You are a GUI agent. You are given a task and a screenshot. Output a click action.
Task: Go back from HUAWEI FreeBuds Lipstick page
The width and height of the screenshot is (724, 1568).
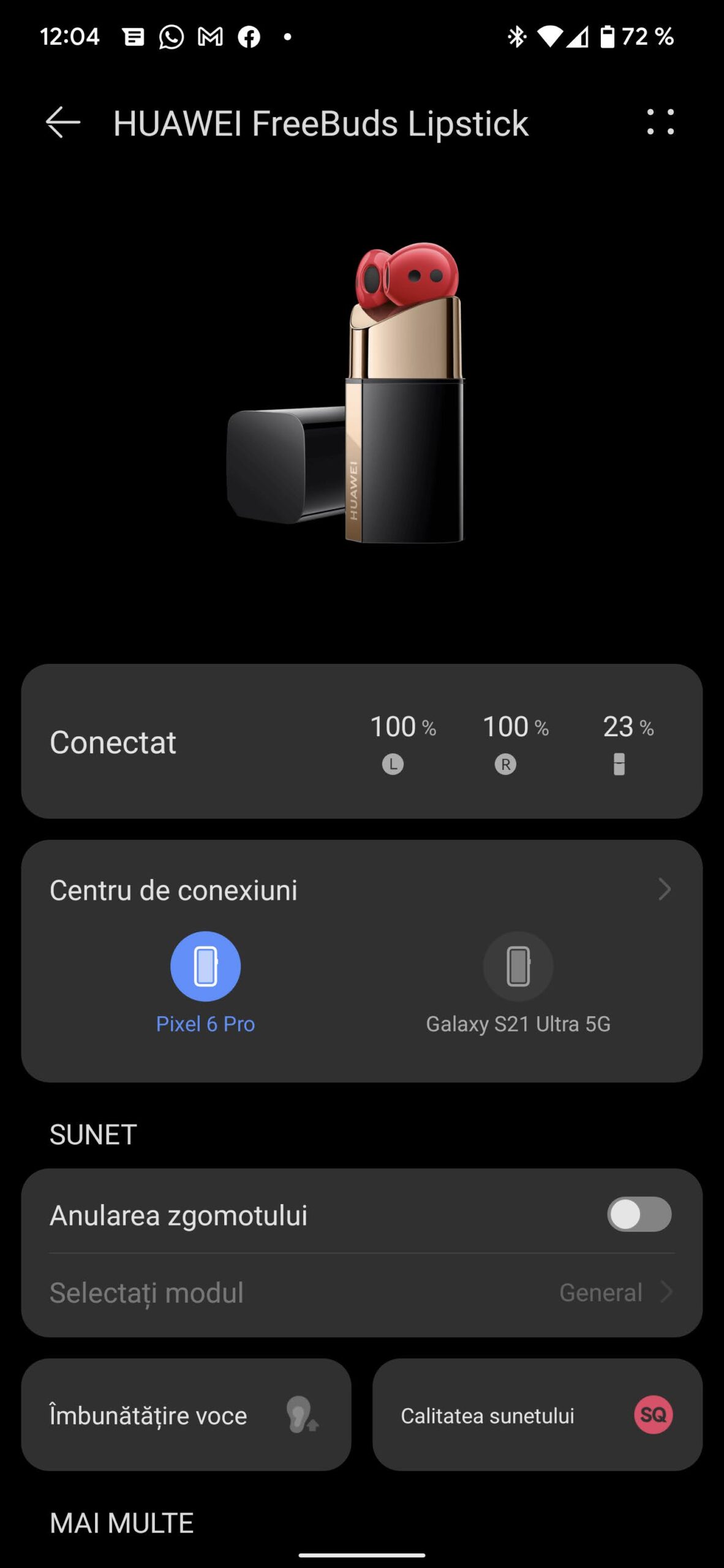[x=63, y=123]
